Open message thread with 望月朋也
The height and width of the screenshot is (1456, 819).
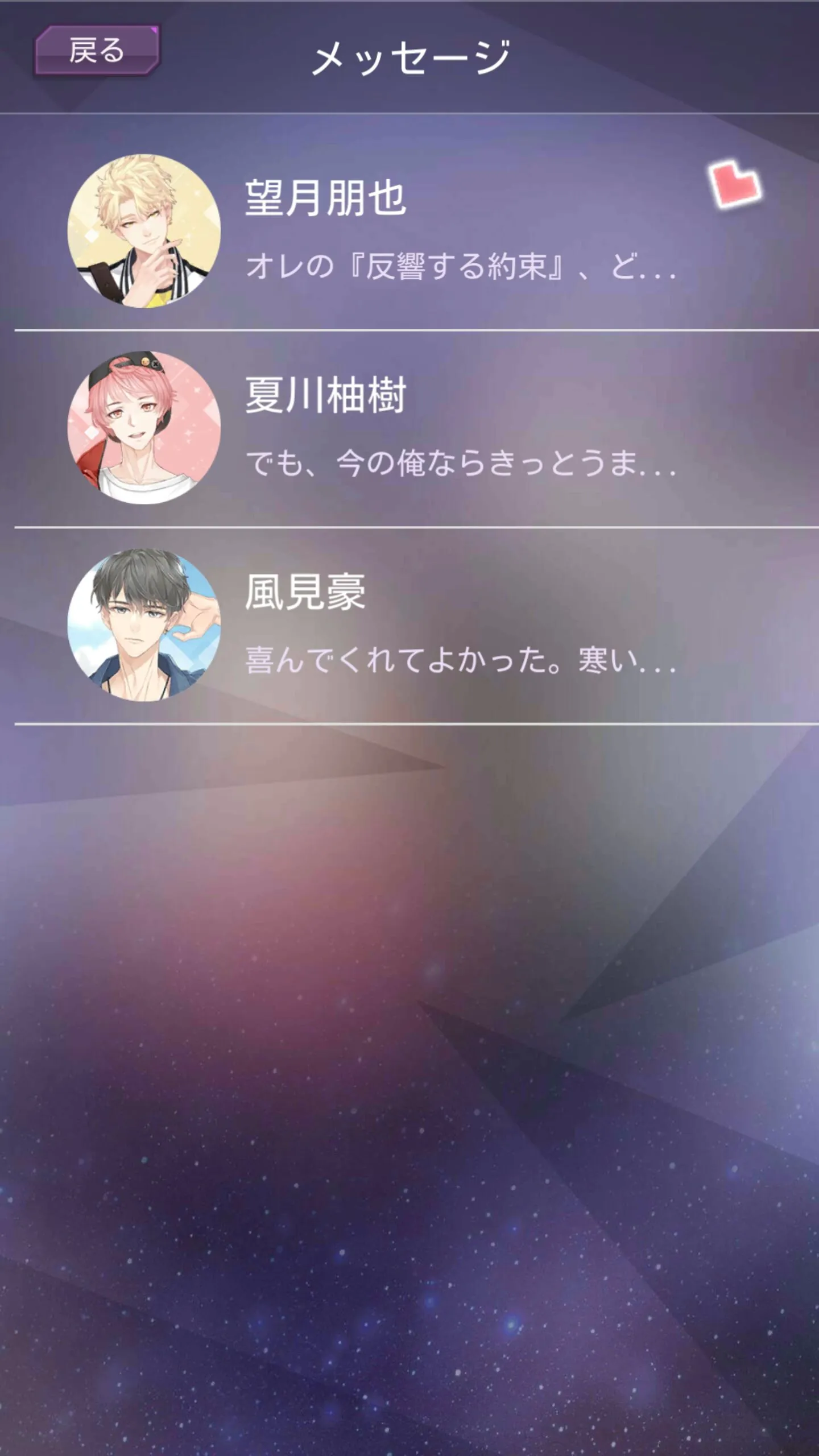coord(415,230)
